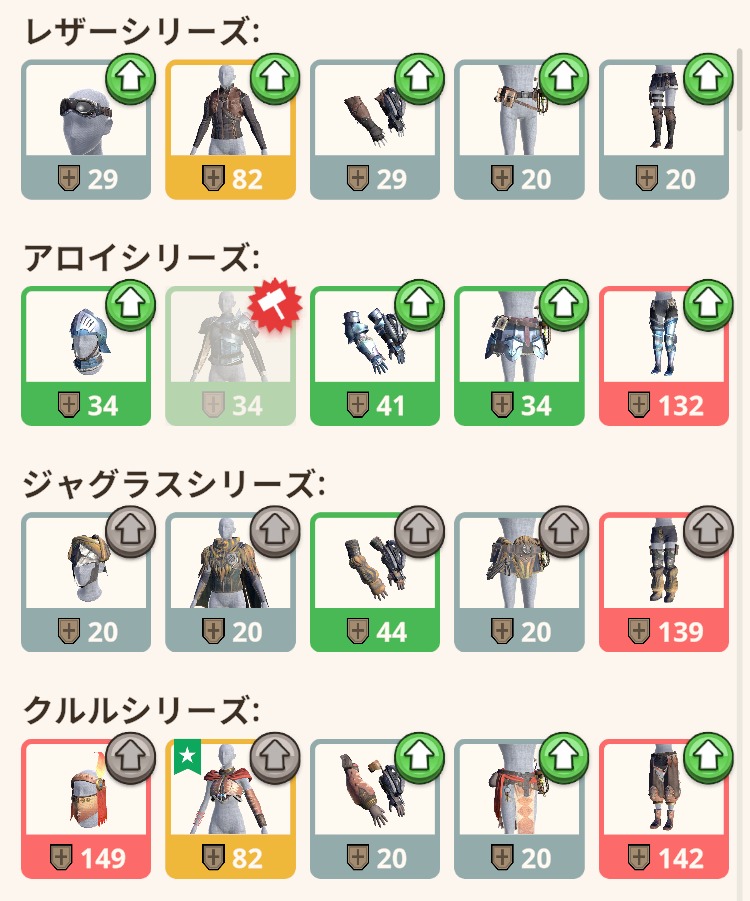Open the アロイ series chest tile with hammer badge
The image size is (750, 901).
coord(230,356)
